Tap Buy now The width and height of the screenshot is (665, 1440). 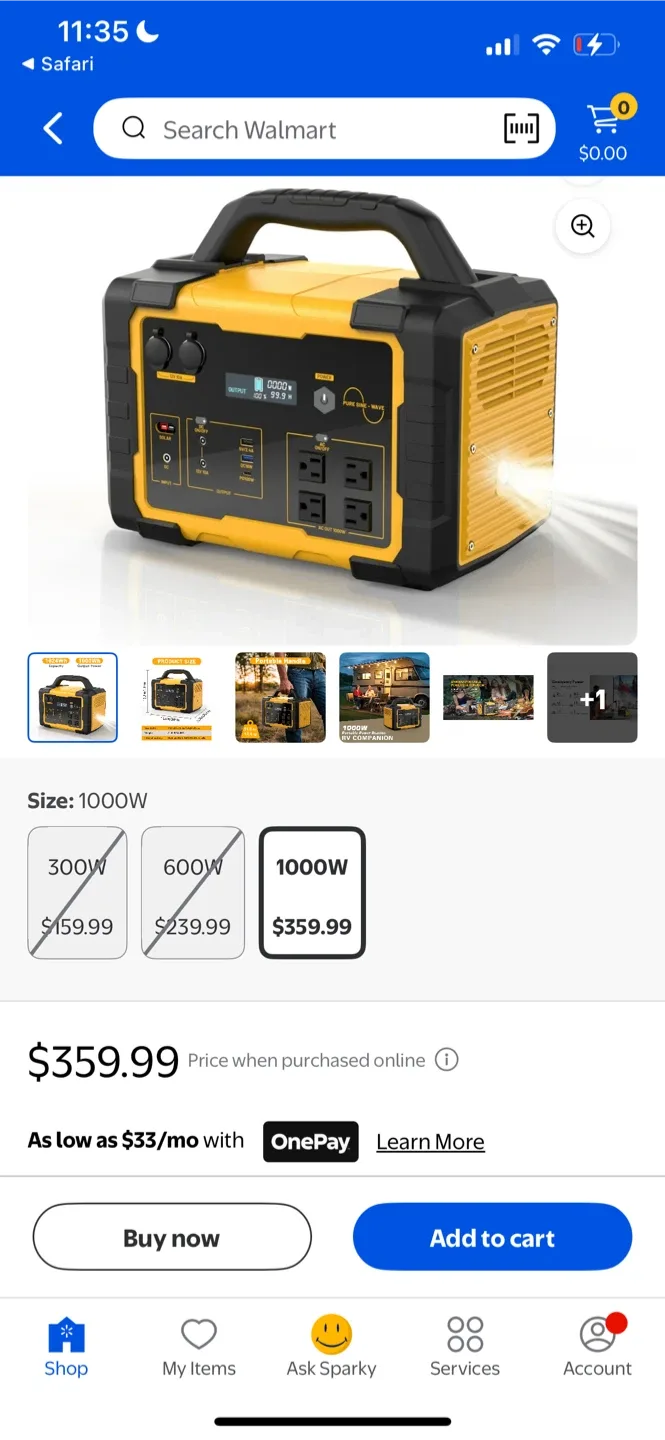pos(172,1237)
